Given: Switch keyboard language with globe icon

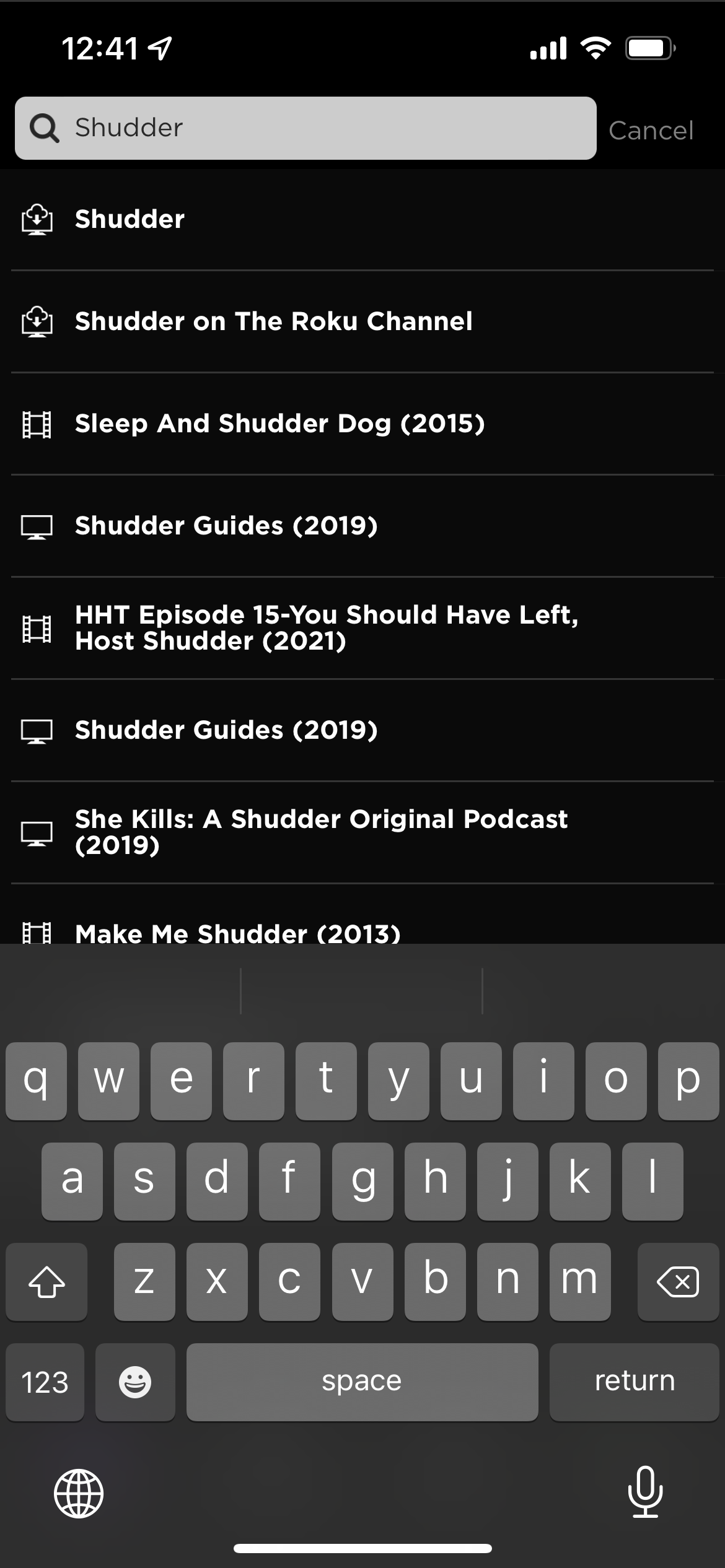Looking at the screenshot, I should 79,1492.
